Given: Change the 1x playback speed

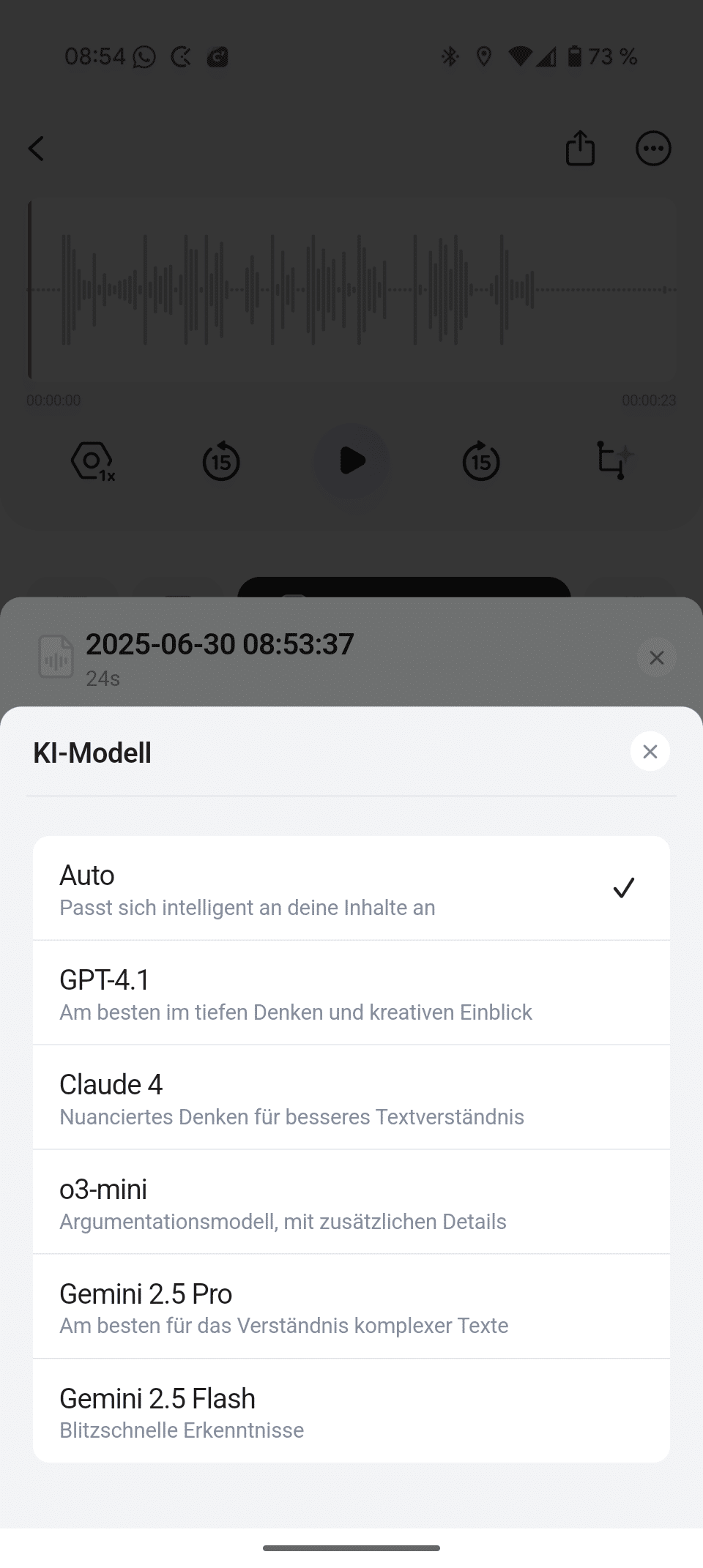Looking at the screenshot, I should pos(93,461).
